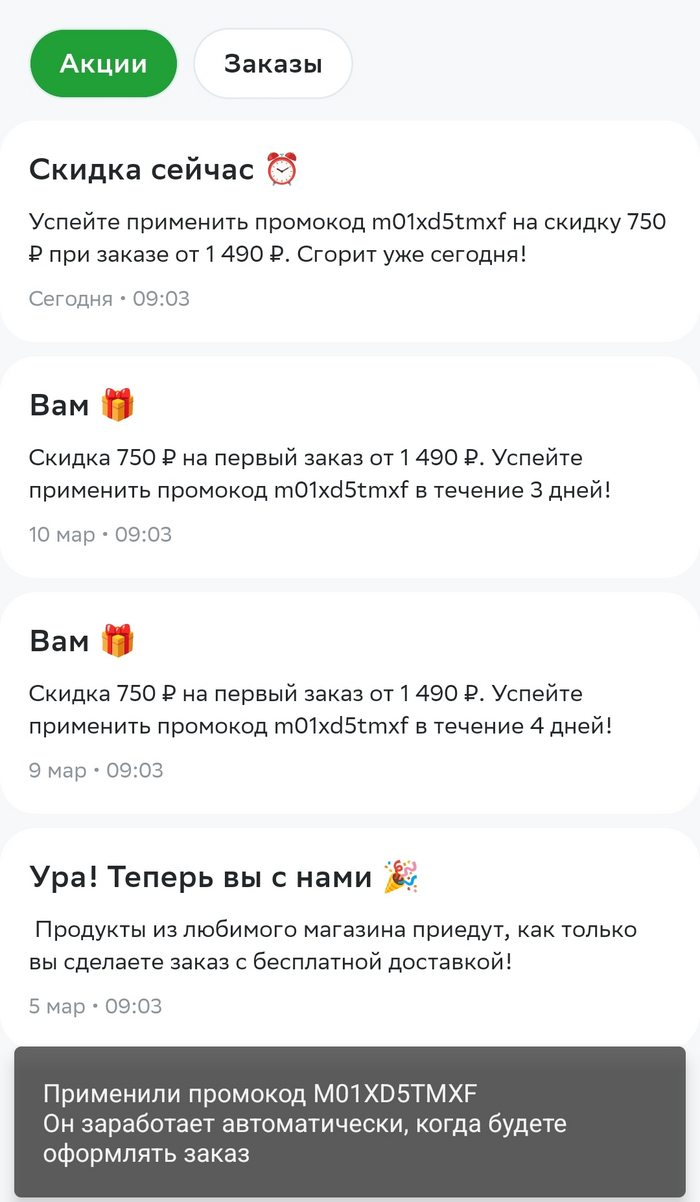700x1202 pixels.
Task: Switch to the Заказы tab
Action: click(x=272, y=65)
